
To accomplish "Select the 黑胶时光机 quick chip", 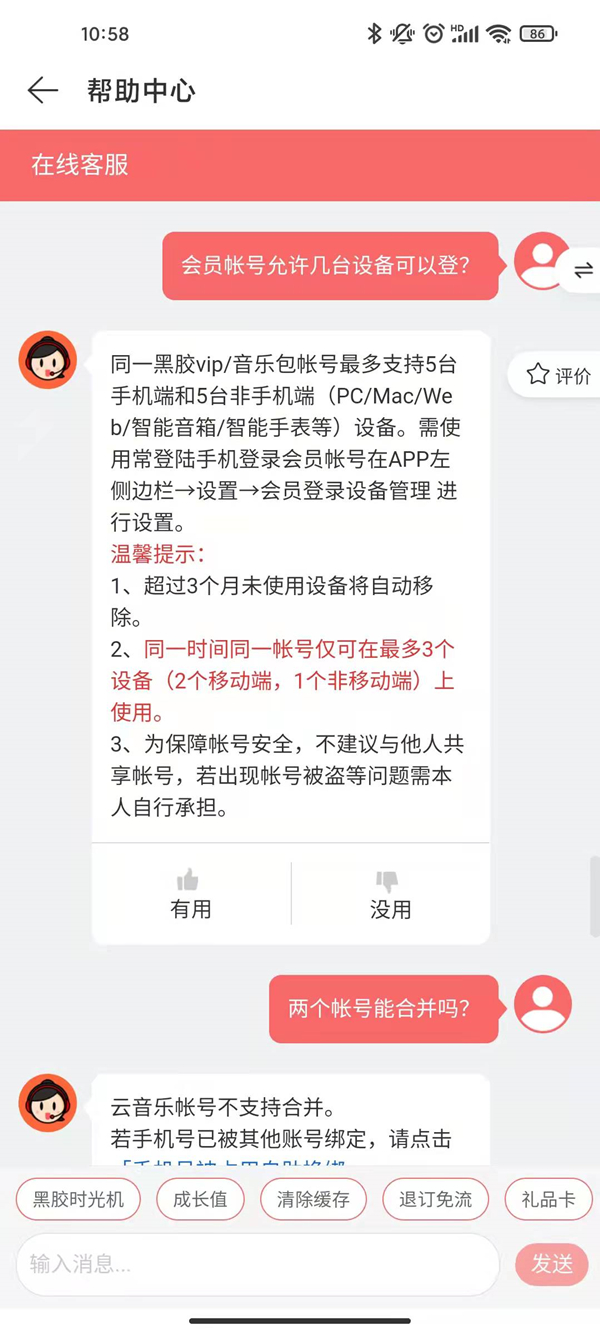I will (78, 1199).
